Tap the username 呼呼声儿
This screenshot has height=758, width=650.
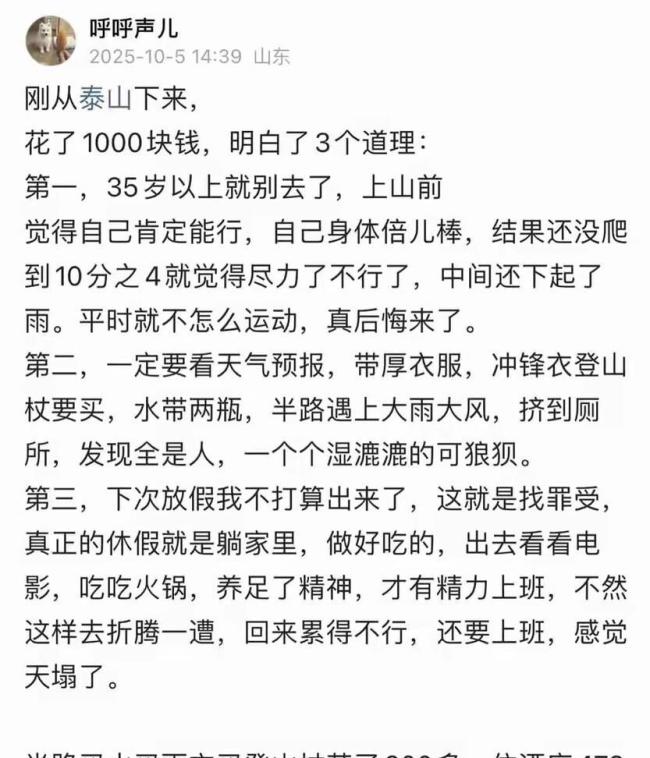click(133, 28)
